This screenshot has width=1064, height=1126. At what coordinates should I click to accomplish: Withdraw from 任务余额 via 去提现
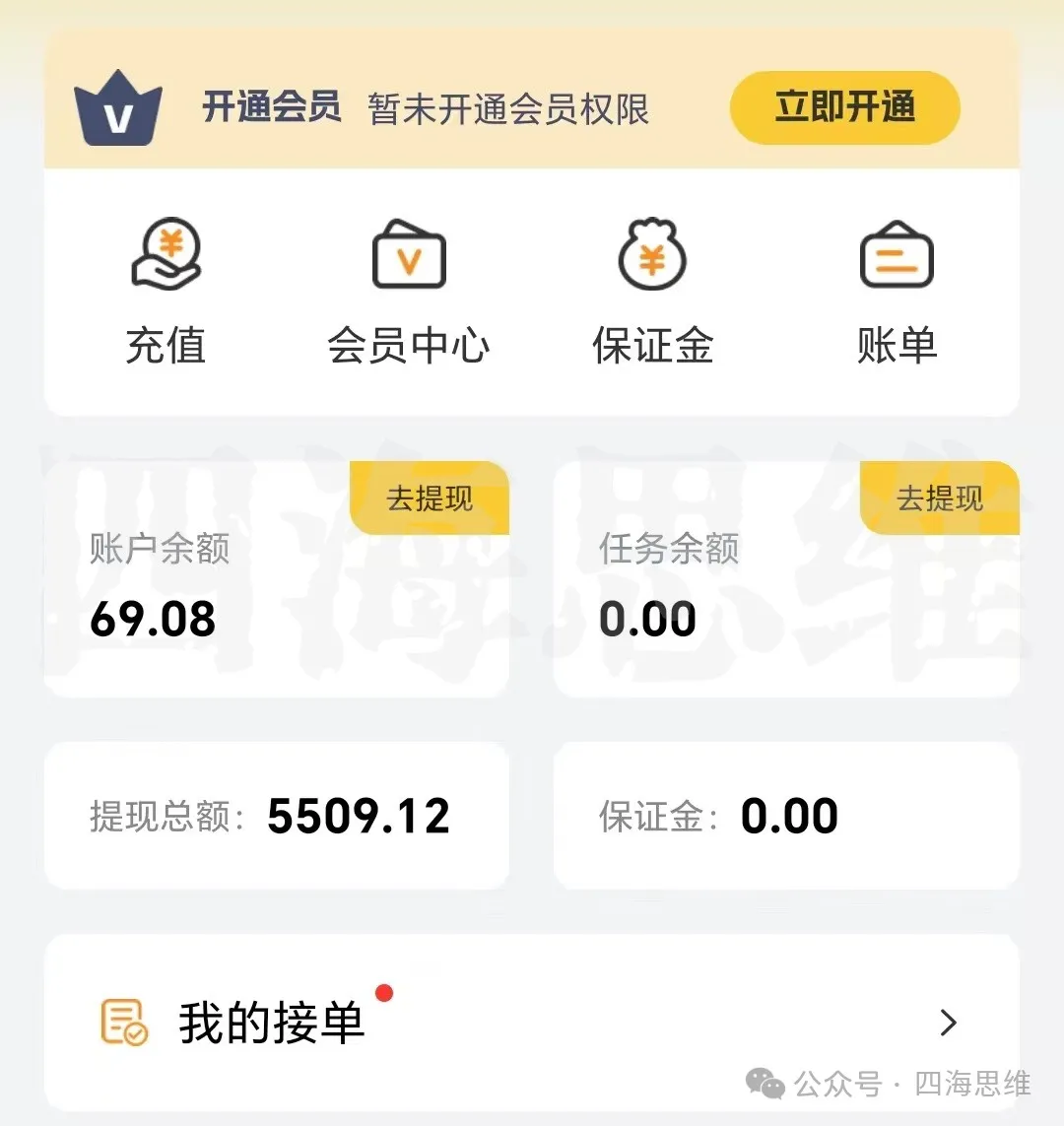point(939,498)
